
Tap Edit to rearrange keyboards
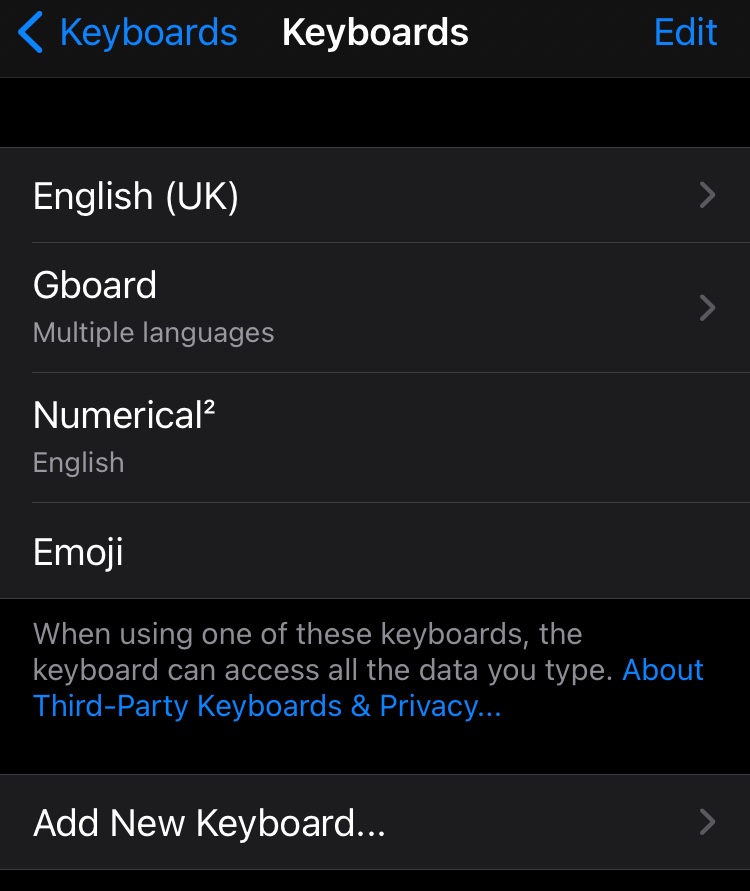[685, 33]
